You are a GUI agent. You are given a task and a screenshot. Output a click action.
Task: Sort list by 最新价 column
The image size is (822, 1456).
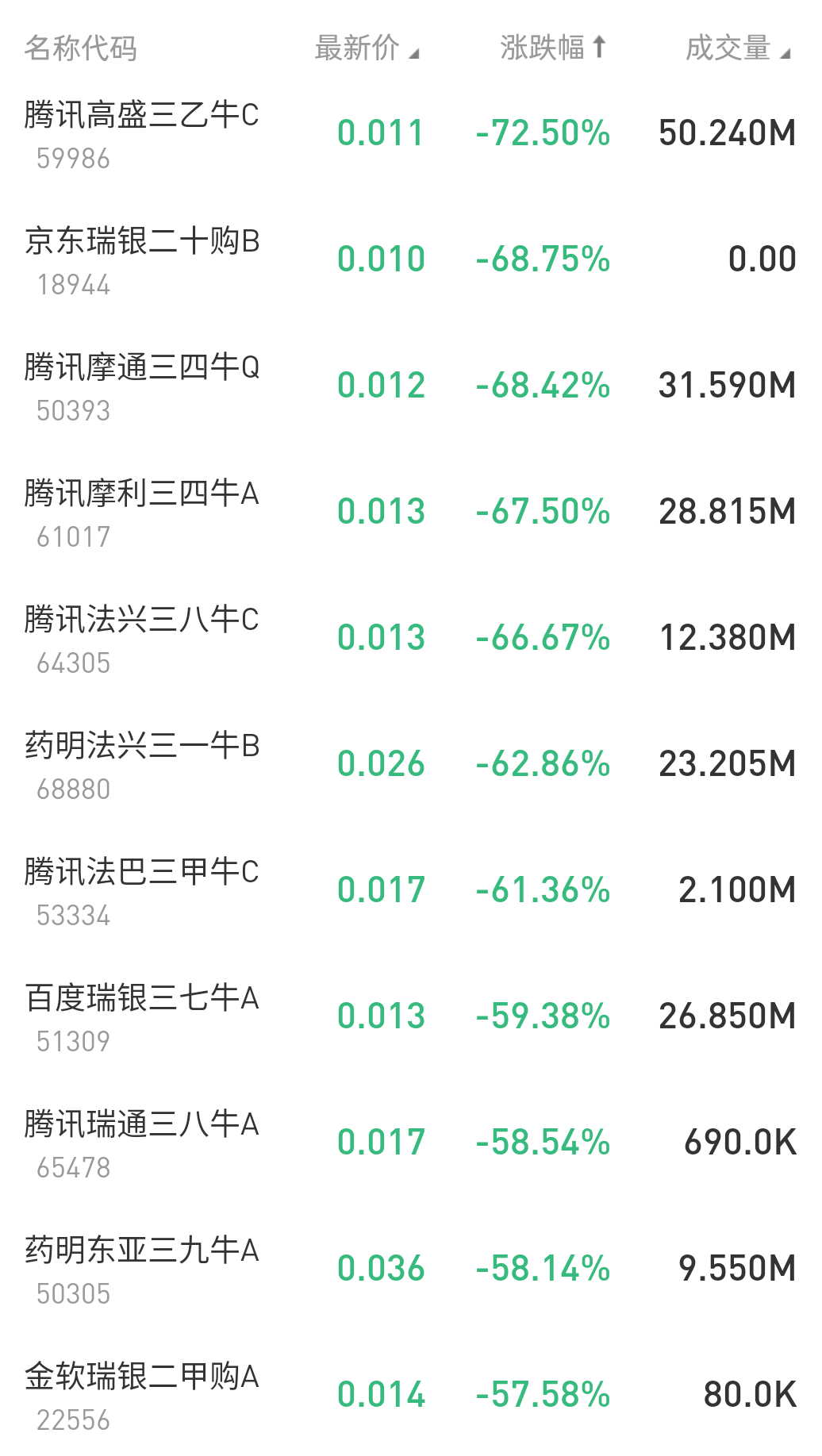[367, 48]
